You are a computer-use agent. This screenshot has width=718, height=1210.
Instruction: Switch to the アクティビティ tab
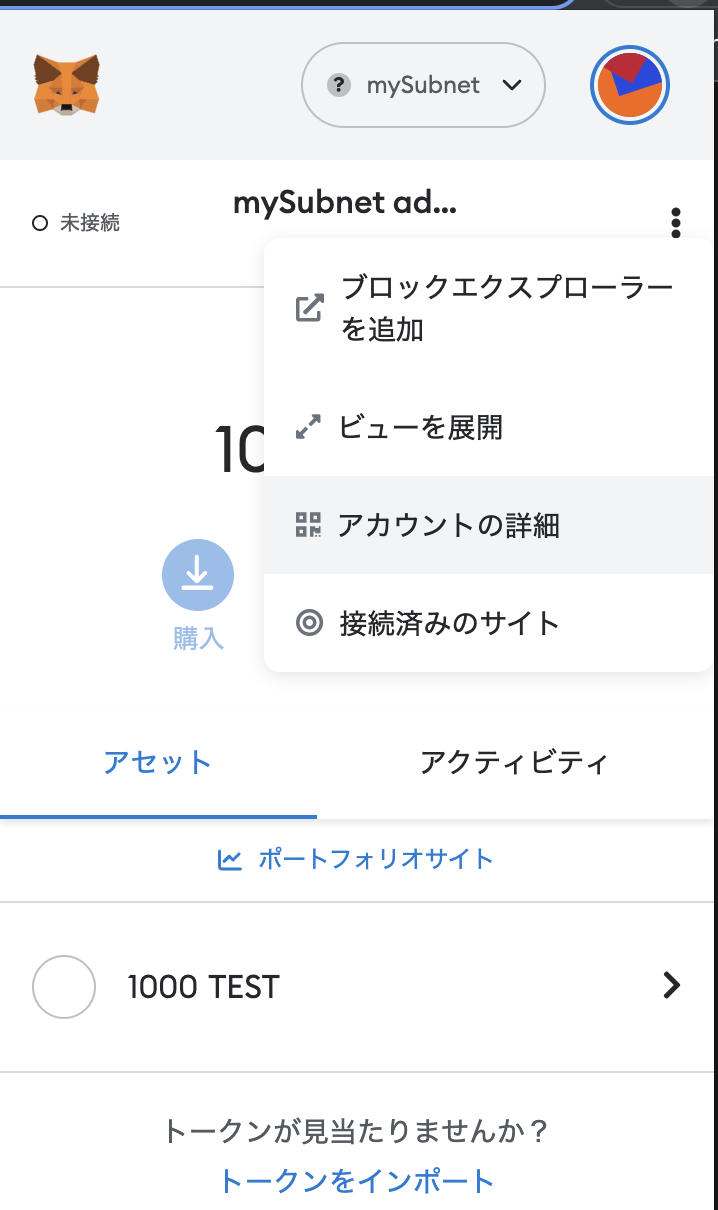click(514, 762)
